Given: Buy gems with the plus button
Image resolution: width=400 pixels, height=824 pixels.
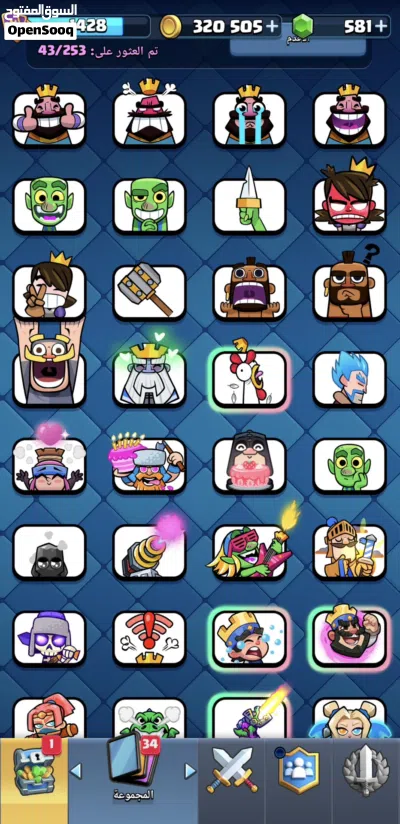Looking at the screenshot, I should pos(381,26).
